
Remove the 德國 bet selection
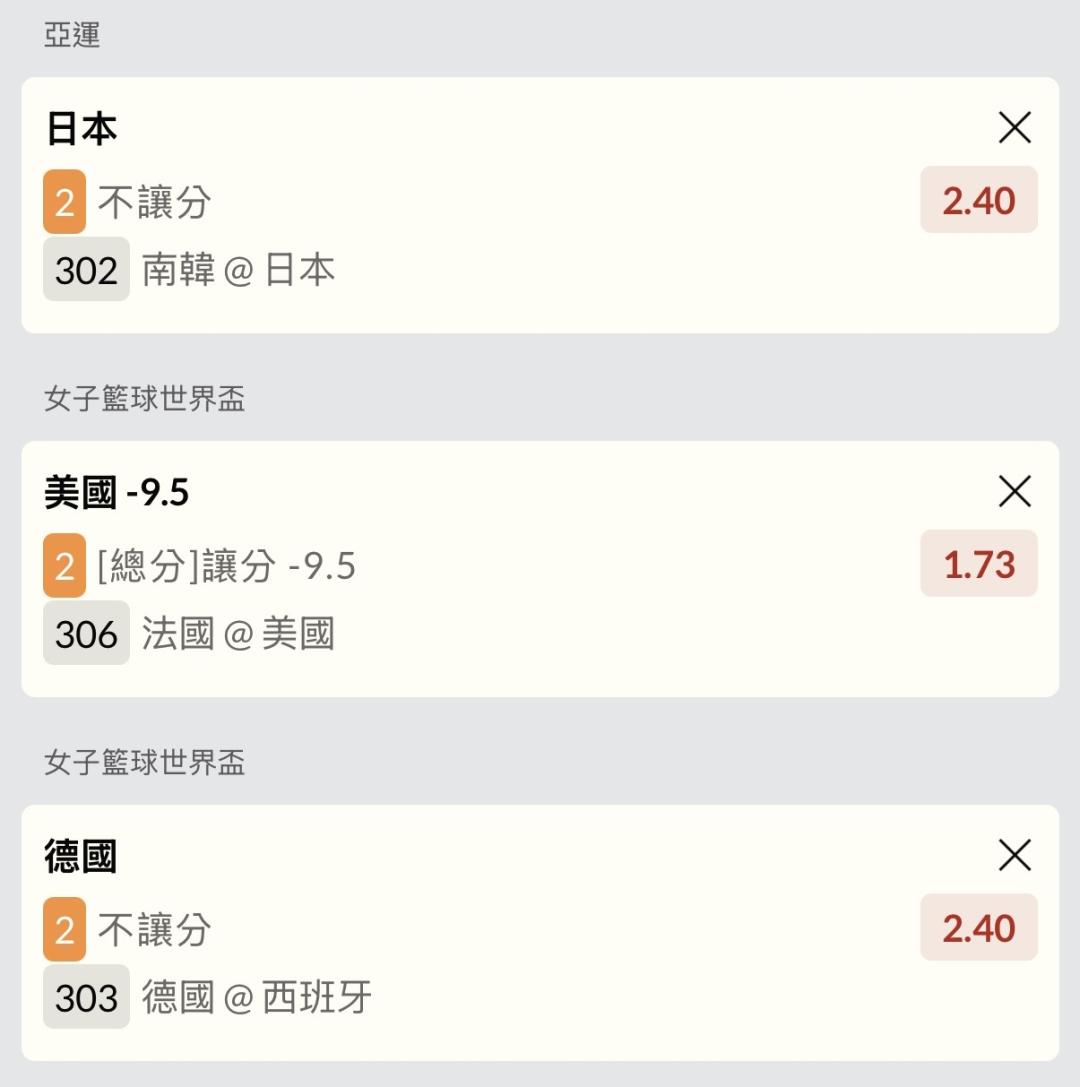pos(1015,855)
